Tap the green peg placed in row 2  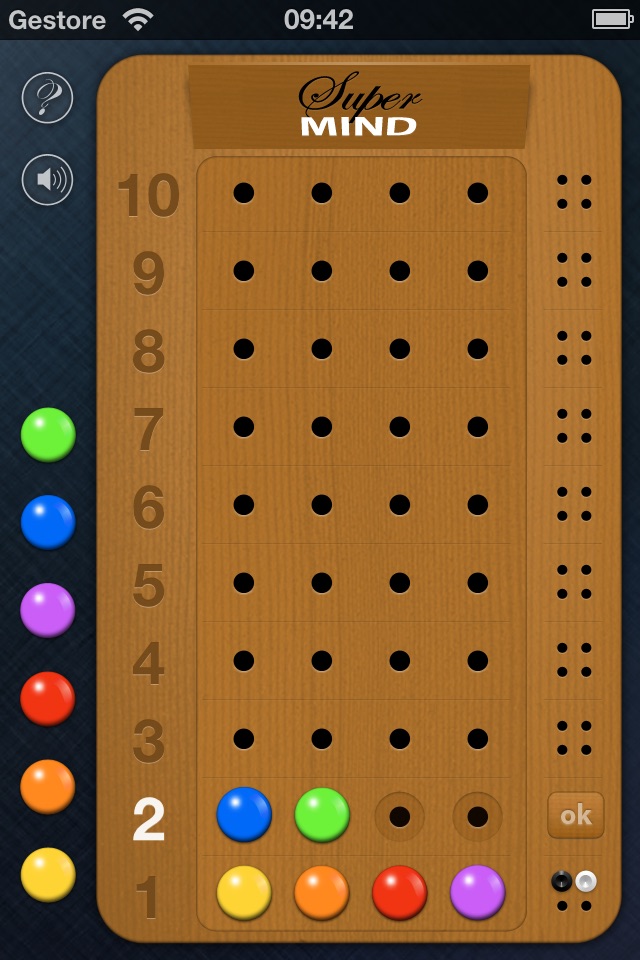[322, 814]
